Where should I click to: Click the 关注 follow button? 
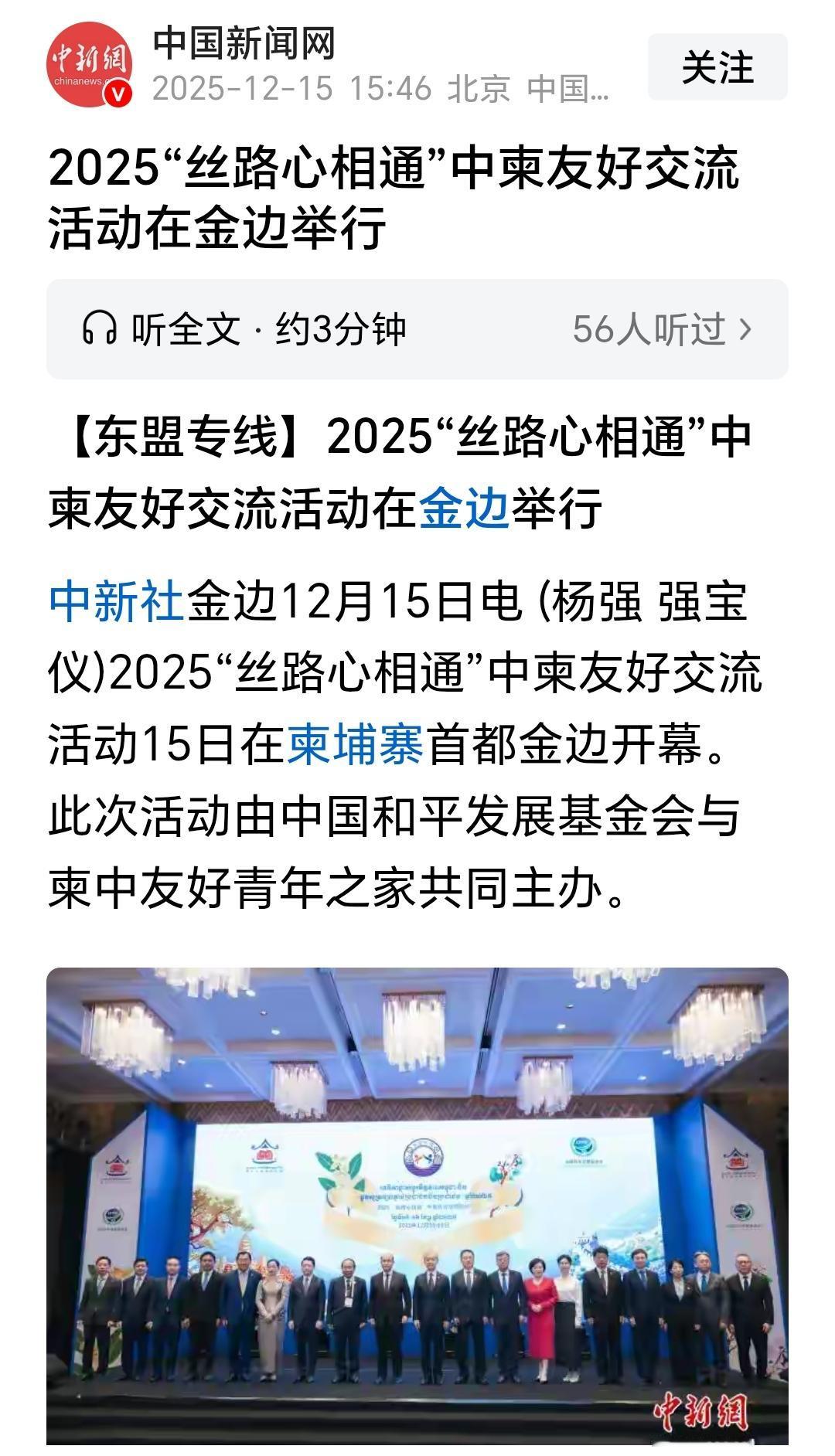(716, 68)
